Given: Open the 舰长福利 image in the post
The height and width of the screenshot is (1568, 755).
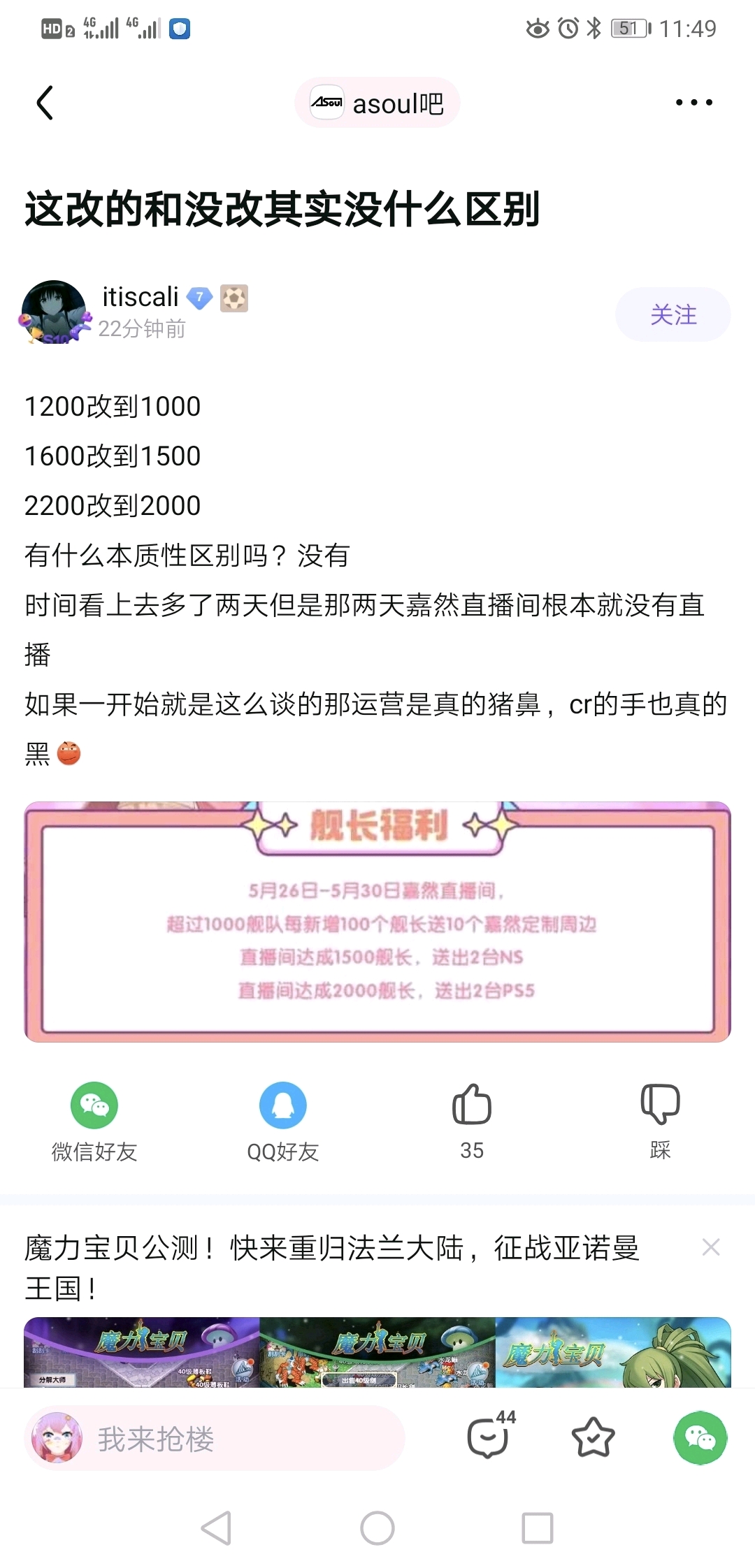Looking at the screenshot, I should tap(377, 921).
